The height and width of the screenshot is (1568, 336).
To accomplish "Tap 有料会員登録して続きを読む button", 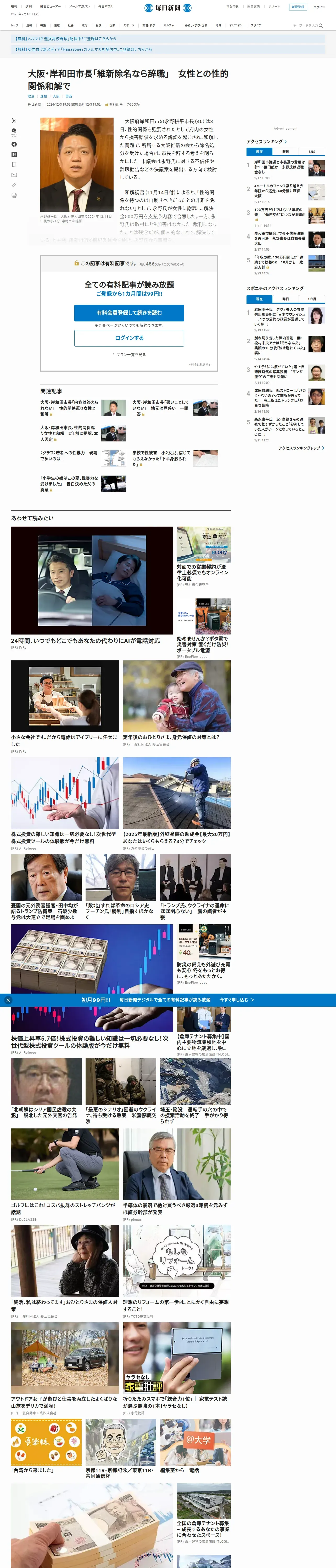I will pos(129,313).
